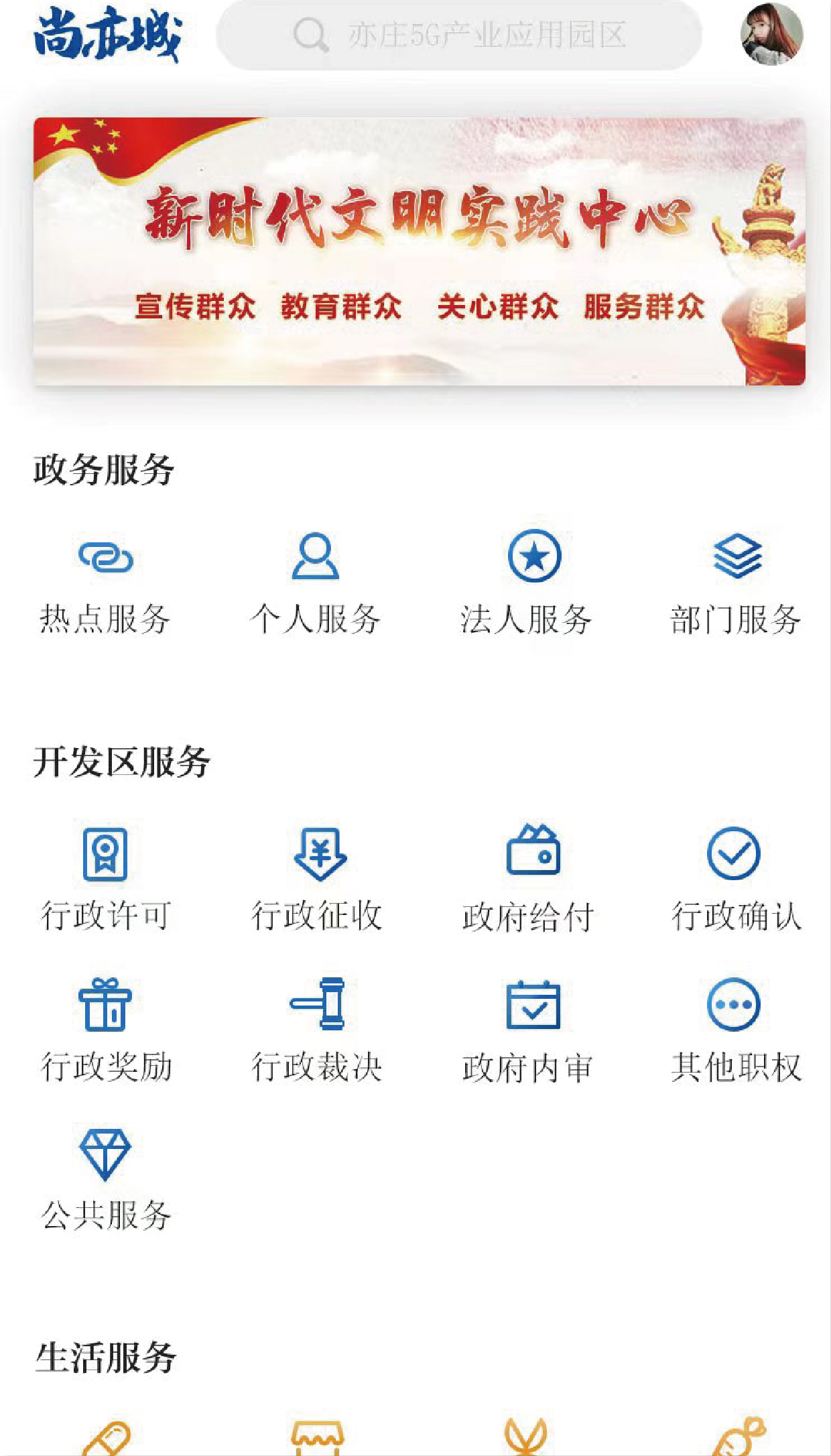This screenshot has height=1456, width=831.
Task: Select 个人服务
Action: click(x=316, y=583)
